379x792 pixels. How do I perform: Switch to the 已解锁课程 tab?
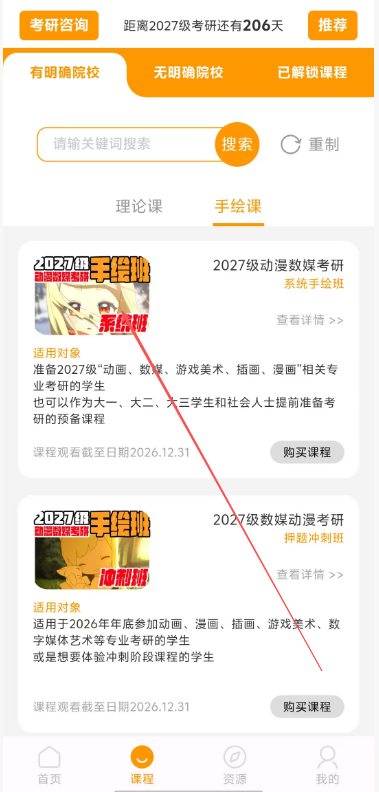coord(312,73)
